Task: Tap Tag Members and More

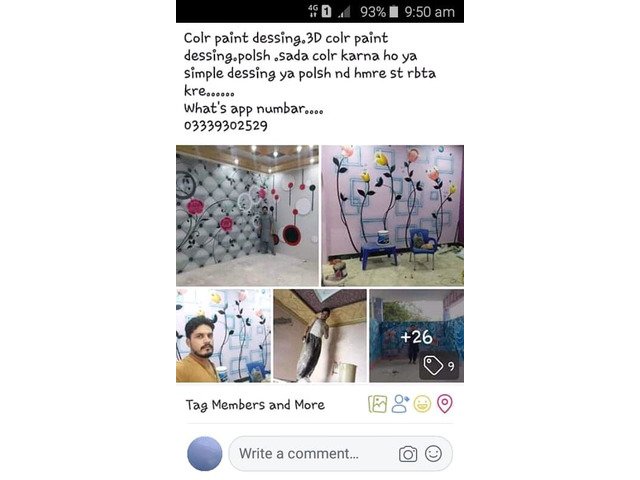Action: (x=255, y=405)
